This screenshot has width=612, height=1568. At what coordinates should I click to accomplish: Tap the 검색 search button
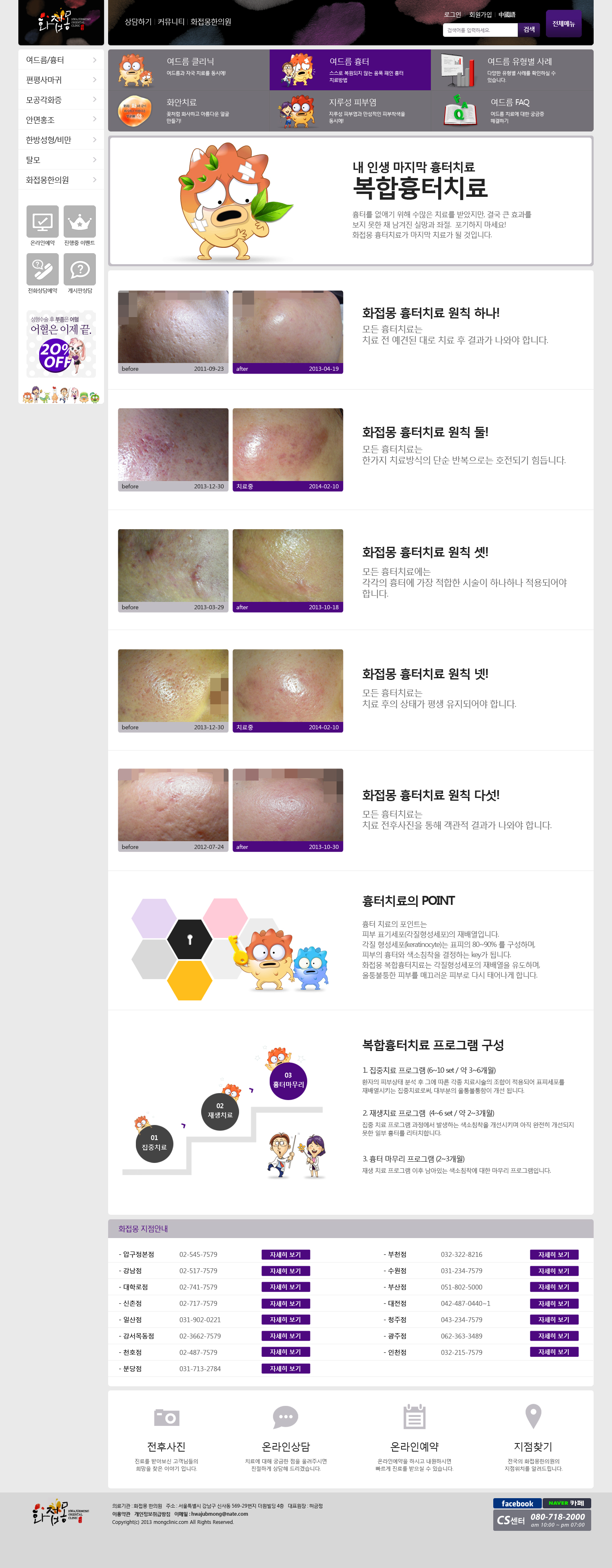coord(529,30)
